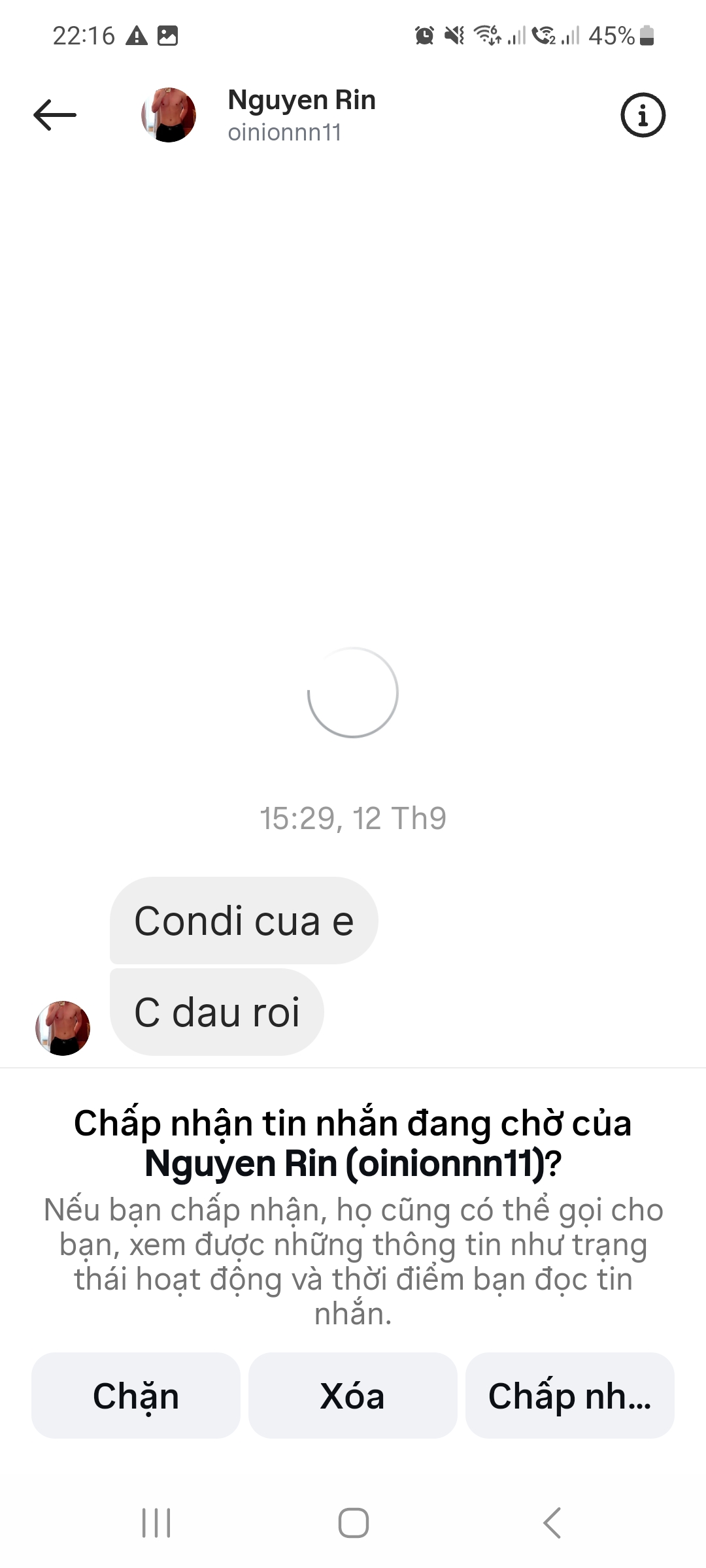Viewport: 706px width, 1568px height.
Task: Block Nguyen Rin with the Chặn button
Action: tap(136, 1396)
